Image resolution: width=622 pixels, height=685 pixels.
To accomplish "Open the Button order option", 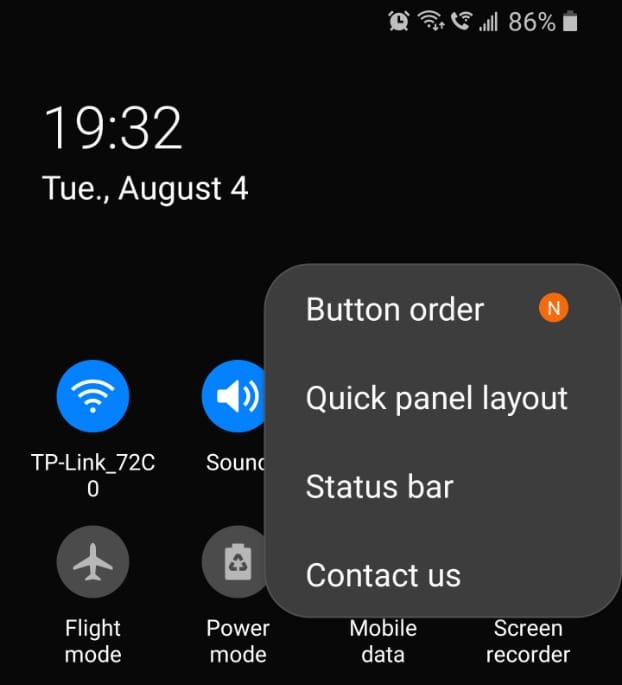I will (x=395, y=310).
